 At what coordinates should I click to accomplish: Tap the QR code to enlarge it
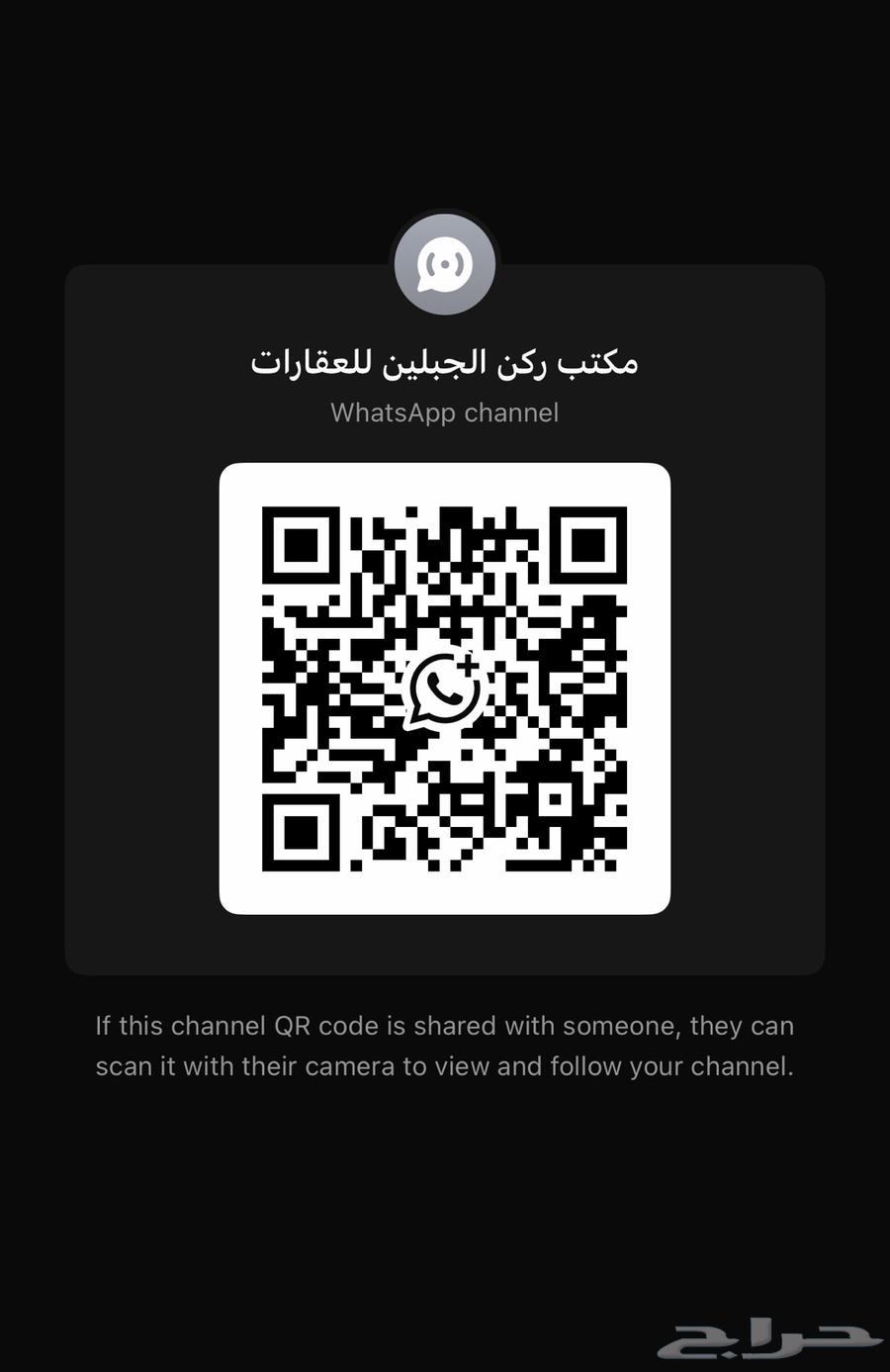pyautogui.click(x=445, y=689)
